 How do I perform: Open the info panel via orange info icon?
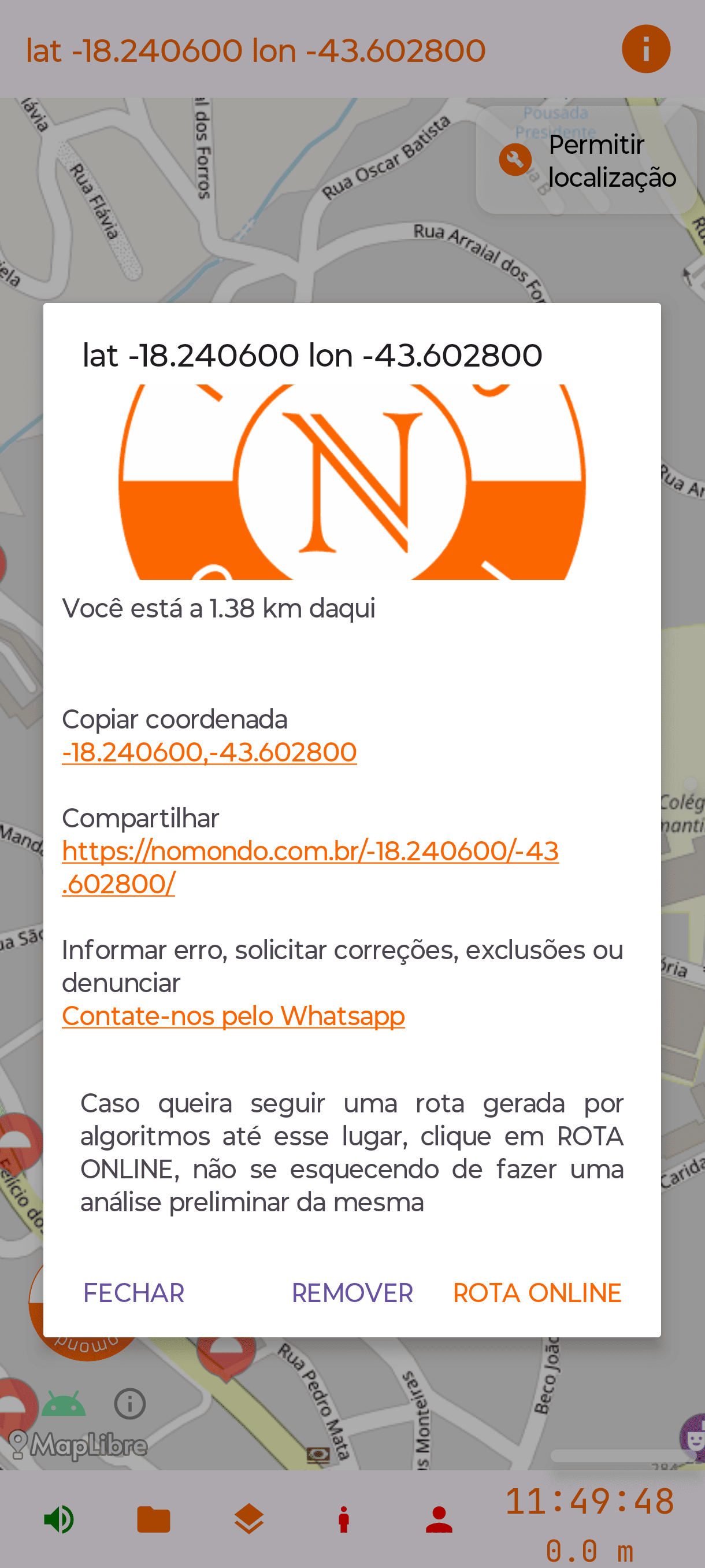(646, 49)
